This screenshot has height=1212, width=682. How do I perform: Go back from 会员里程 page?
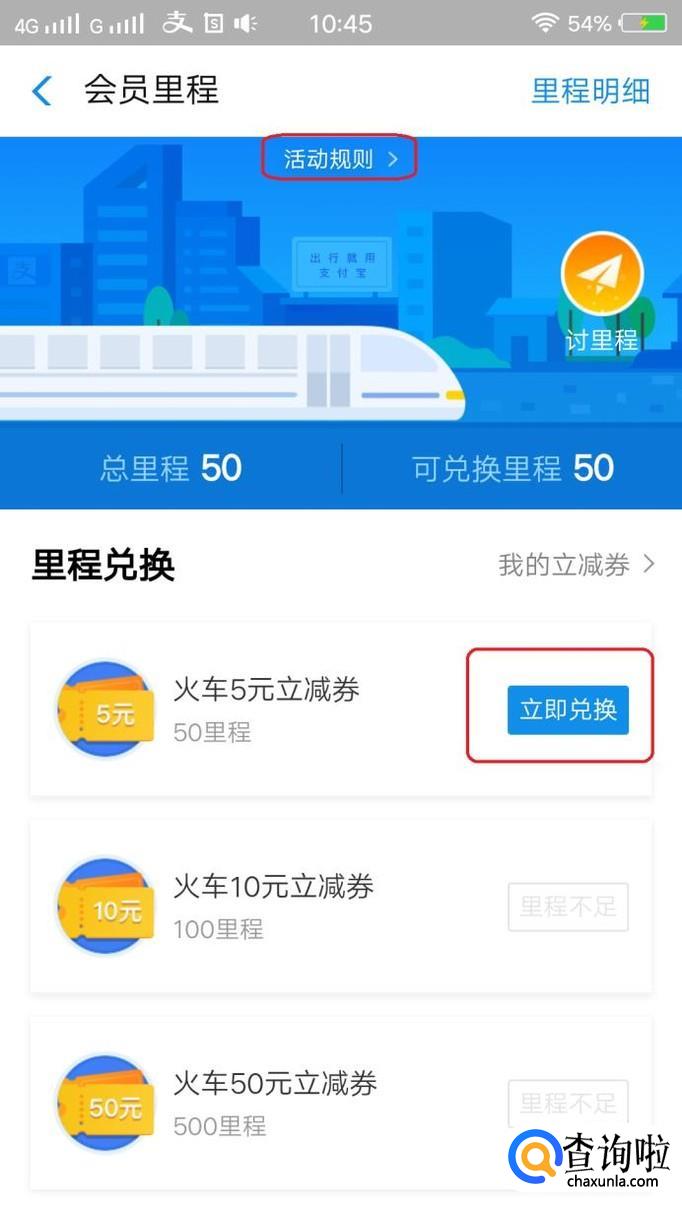point(42,91)
